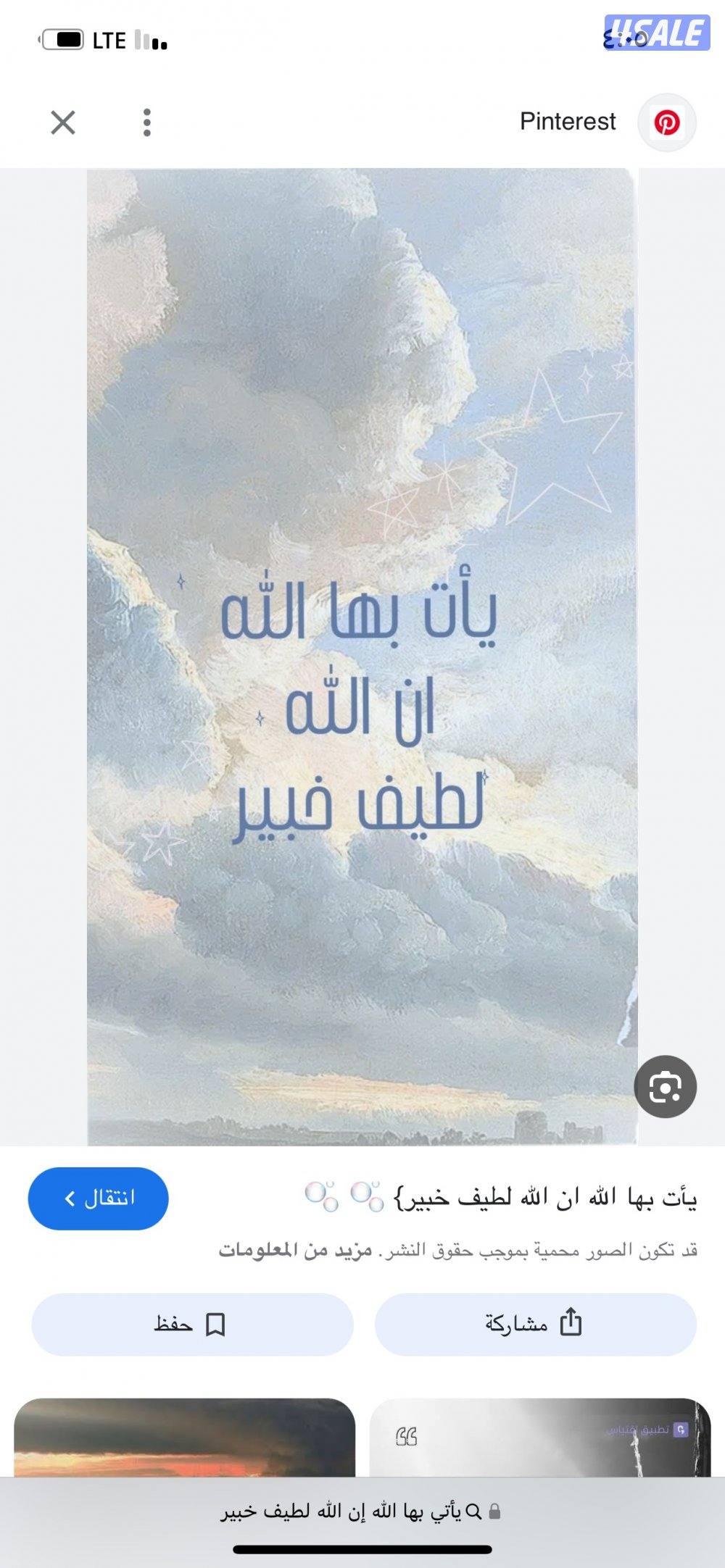
Task: Select the Pinterest source label
Action: (x=567, y=121)
